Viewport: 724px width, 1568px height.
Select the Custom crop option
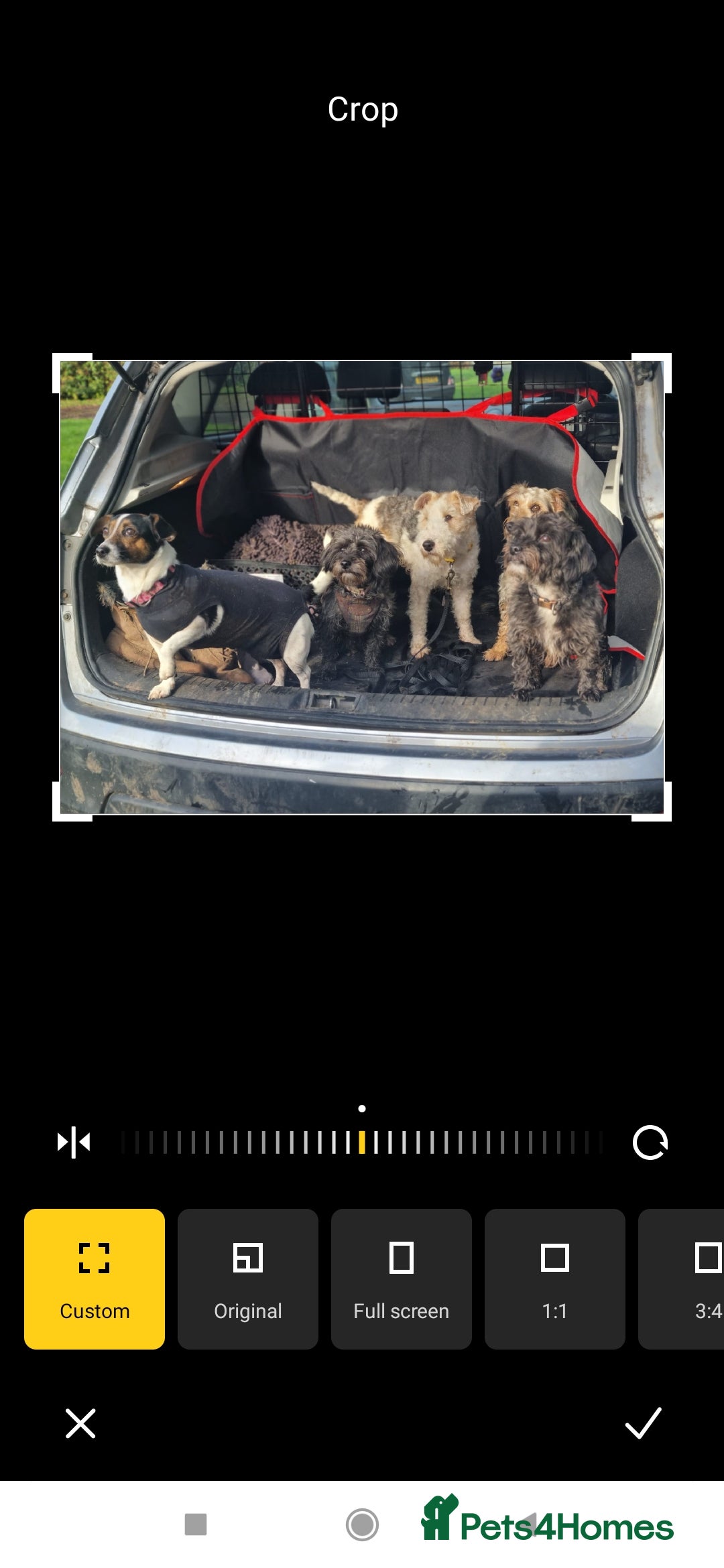click(x=95, y=1279)
